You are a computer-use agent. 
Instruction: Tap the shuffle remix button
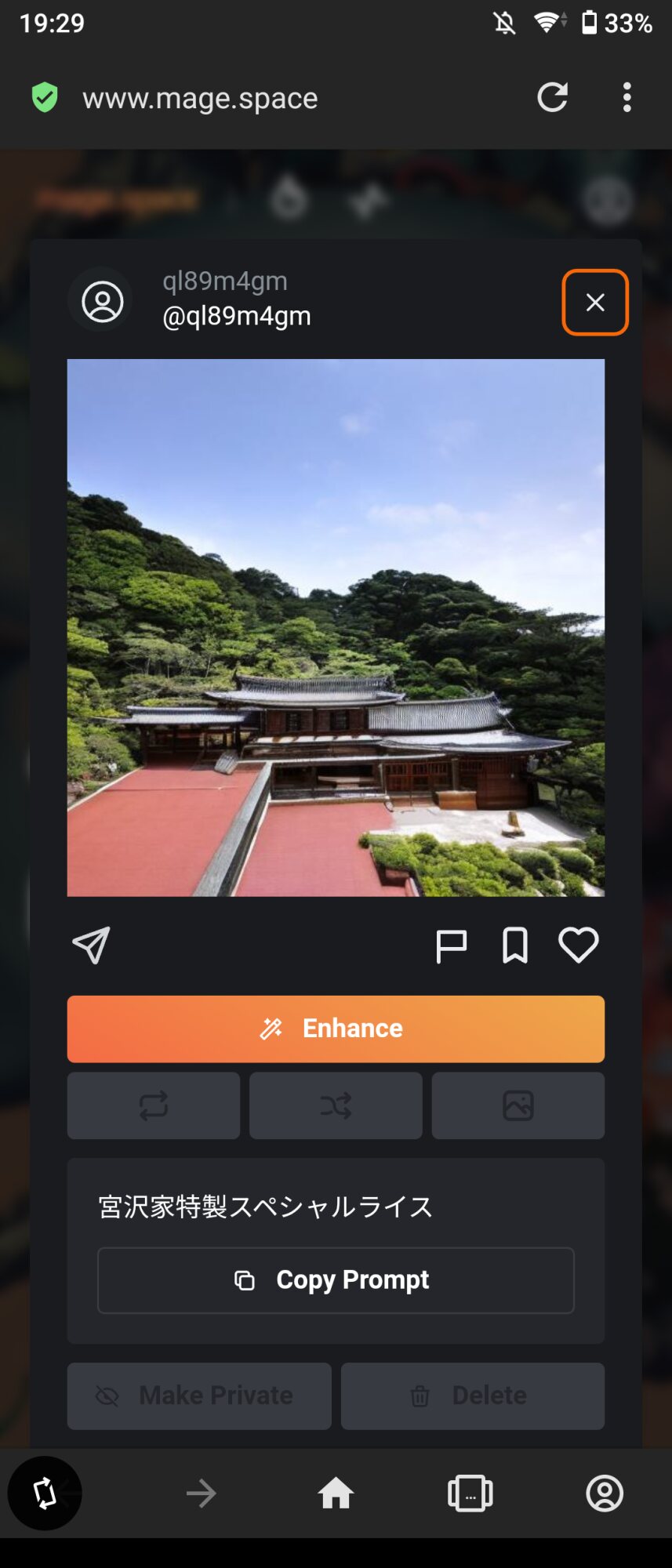[336, 1105]
